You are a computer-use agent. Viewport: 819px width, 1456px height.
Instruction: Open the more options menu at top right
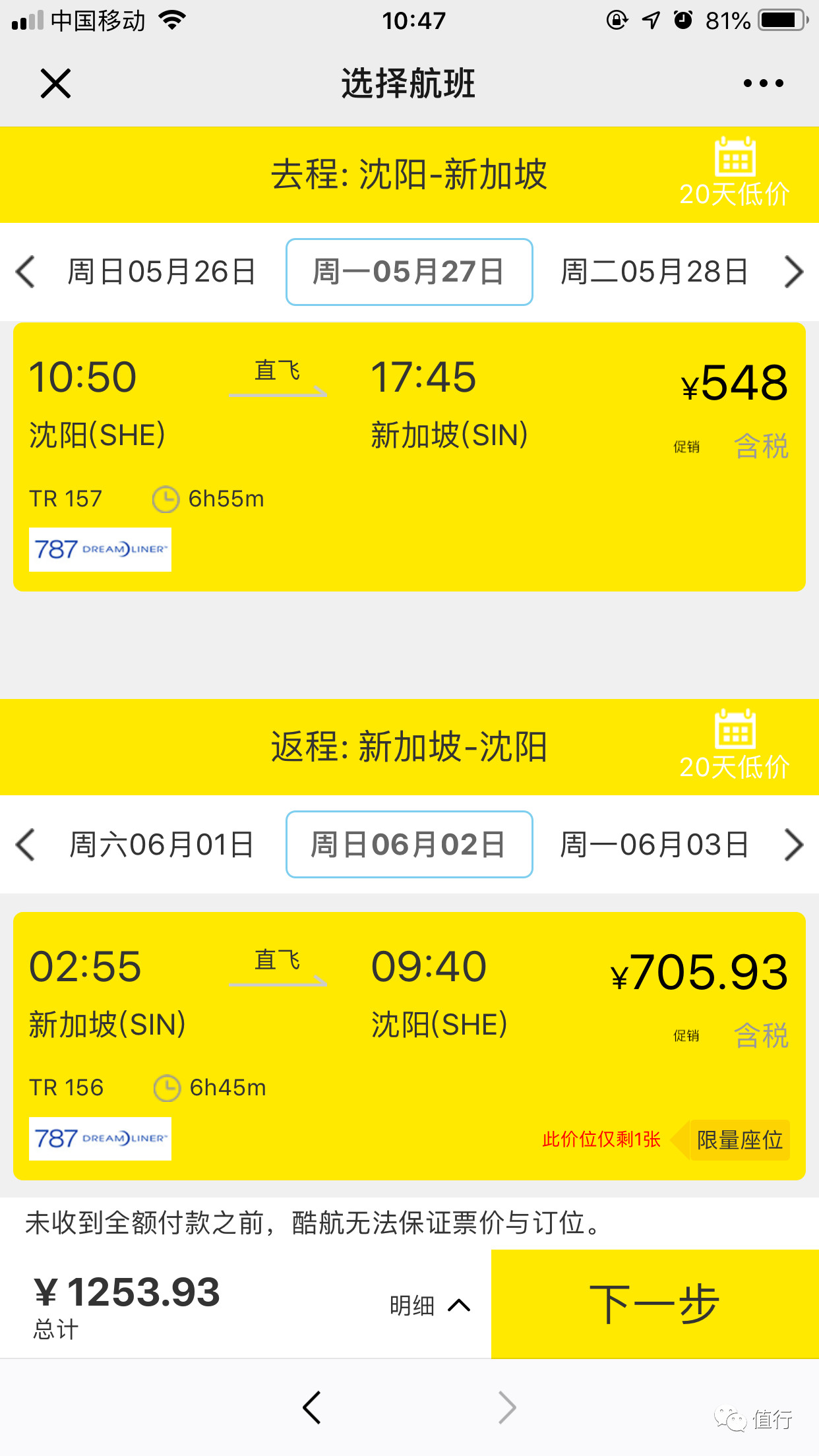click(763, 83)
